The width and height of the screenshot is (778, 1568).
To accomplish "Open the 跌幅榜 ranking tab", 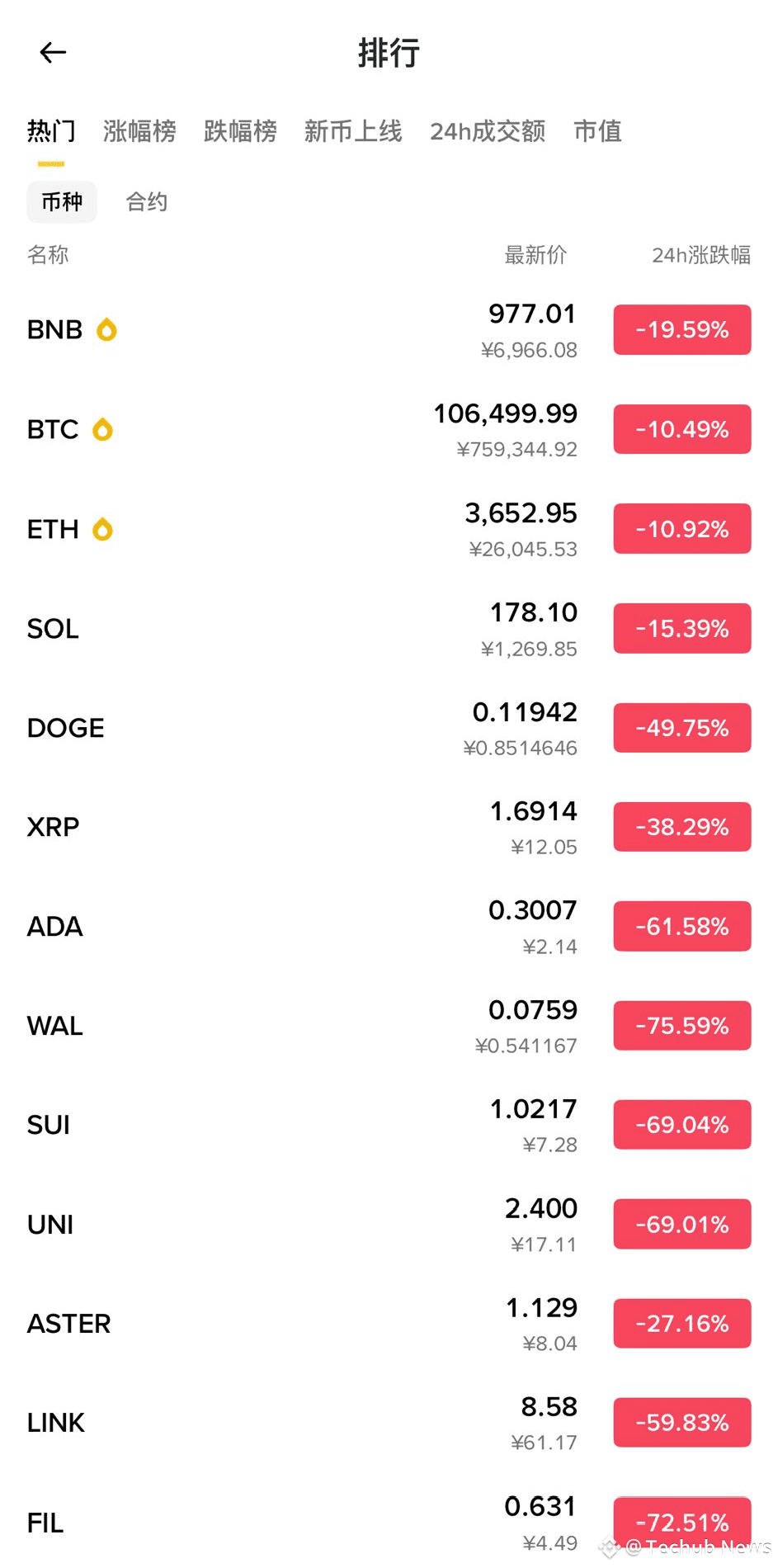I will pos(239,131).
